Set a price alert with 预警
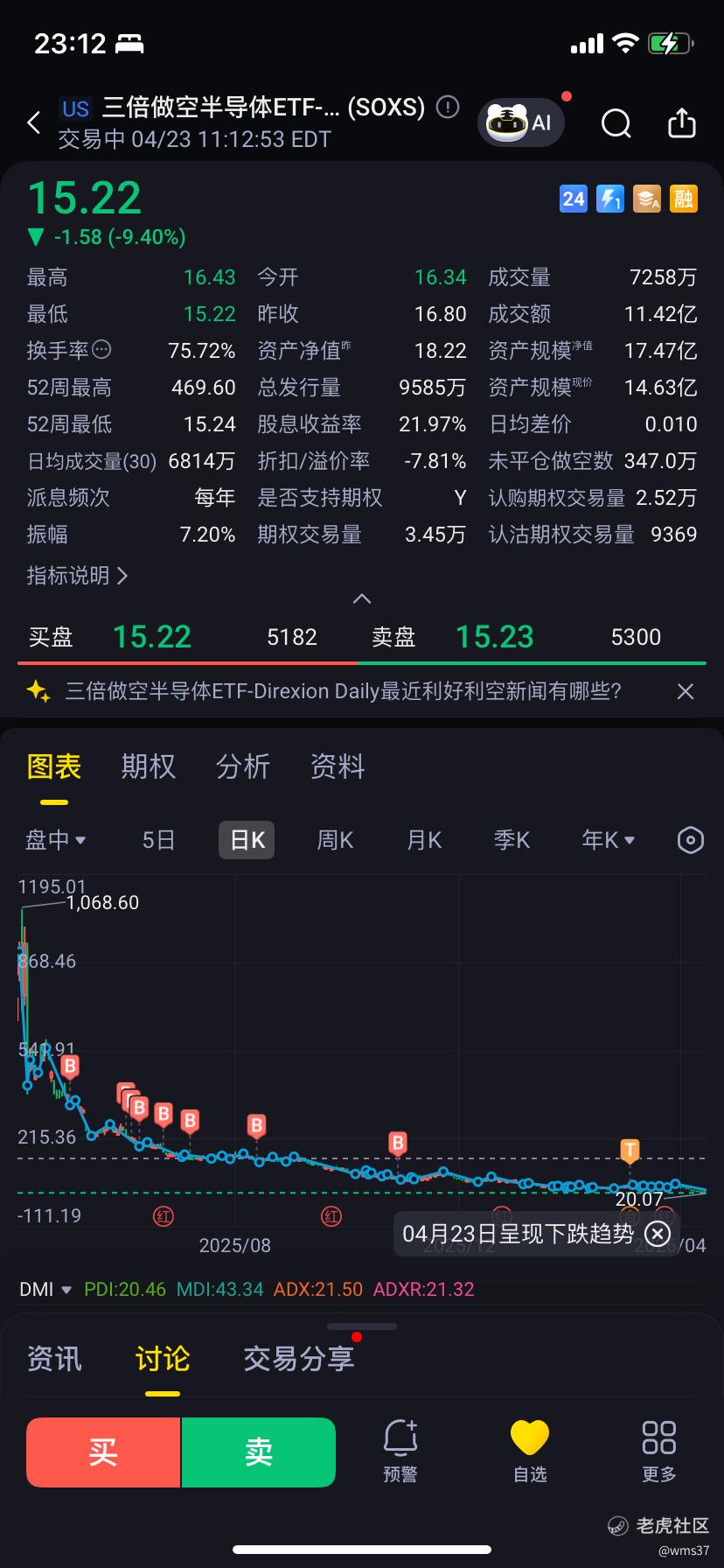This screenshot has width=724, height=1568. tap(400, 1452)
